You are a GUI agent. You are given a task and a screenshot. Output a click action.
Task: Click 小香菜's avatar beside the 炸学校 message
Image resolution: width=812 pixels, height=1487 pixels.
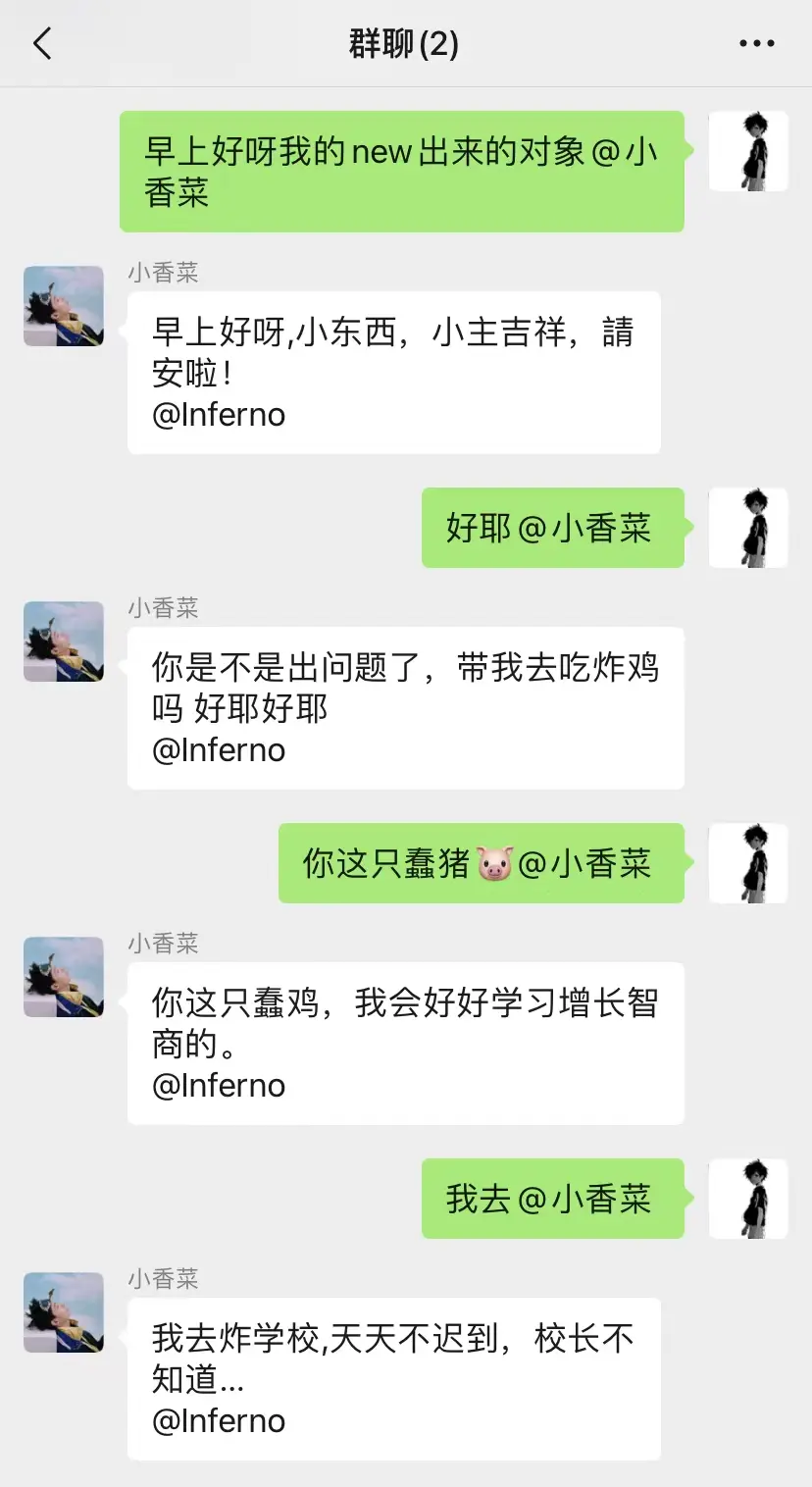point(63,1313)
